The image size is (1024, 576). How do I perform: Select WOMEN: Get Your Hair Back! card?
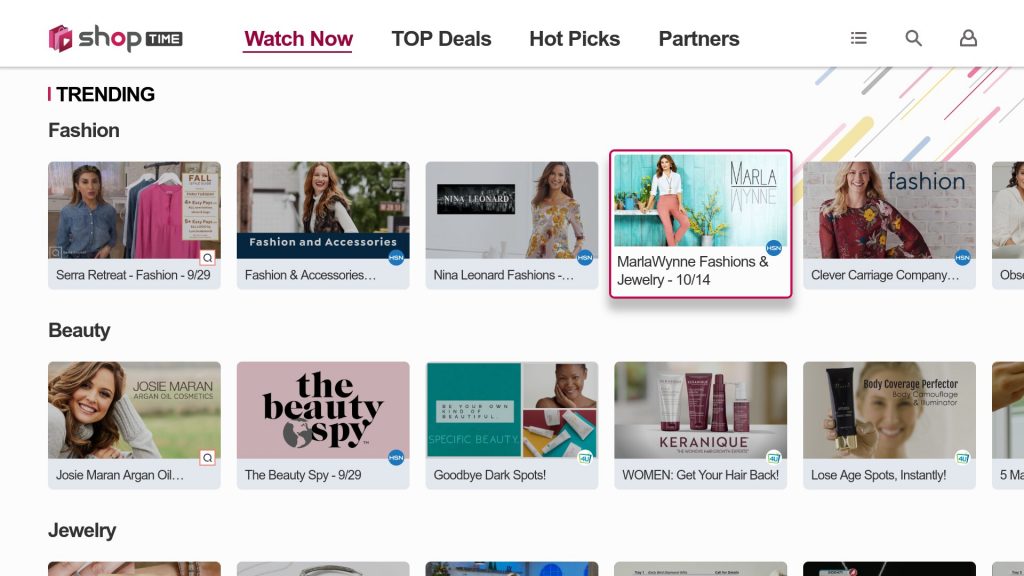[x=700, y=425]
